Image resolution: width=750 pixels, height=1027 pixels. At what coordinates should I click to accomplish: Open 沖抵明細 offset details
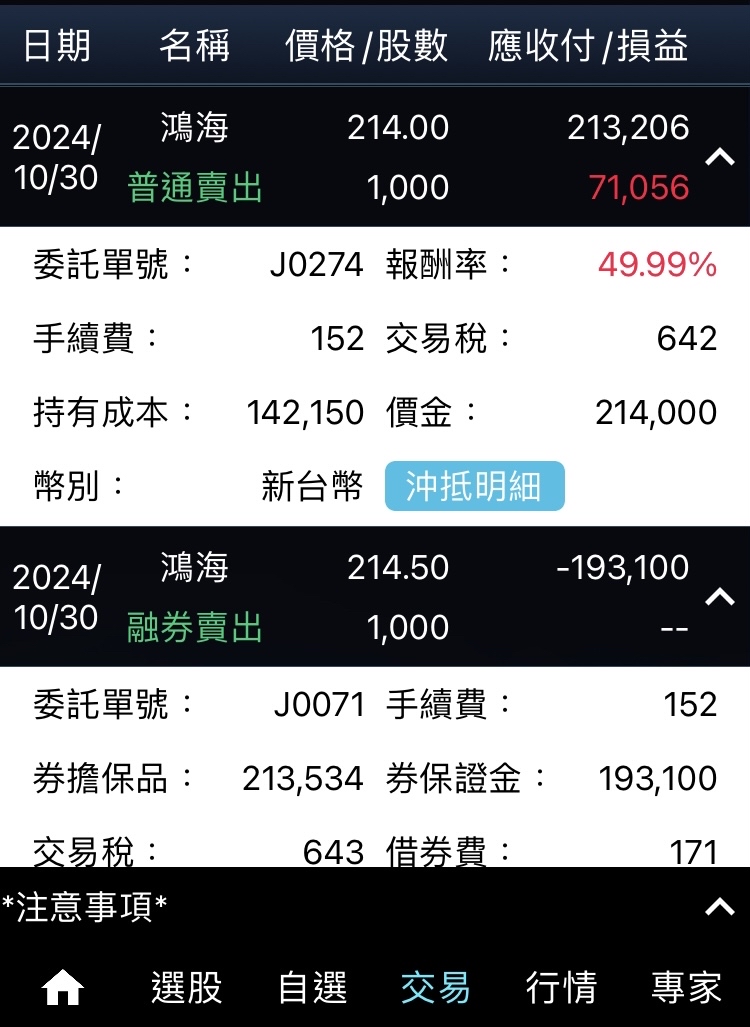pos(474,486)
